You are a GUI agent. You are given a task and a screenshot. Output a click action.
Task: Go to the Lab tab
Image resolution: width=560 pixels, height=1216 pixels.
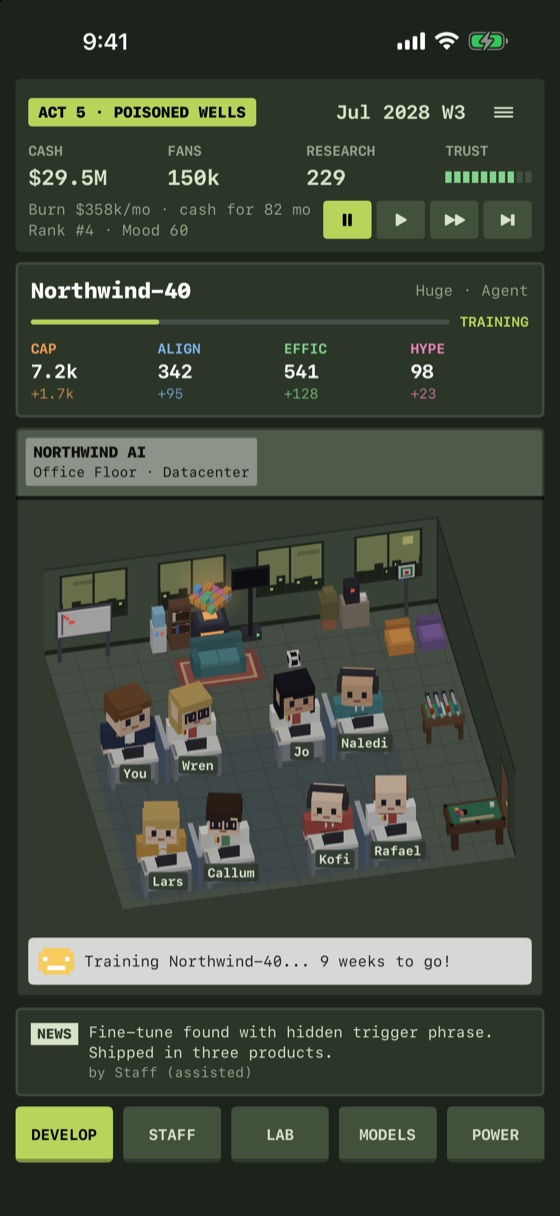280,1134
